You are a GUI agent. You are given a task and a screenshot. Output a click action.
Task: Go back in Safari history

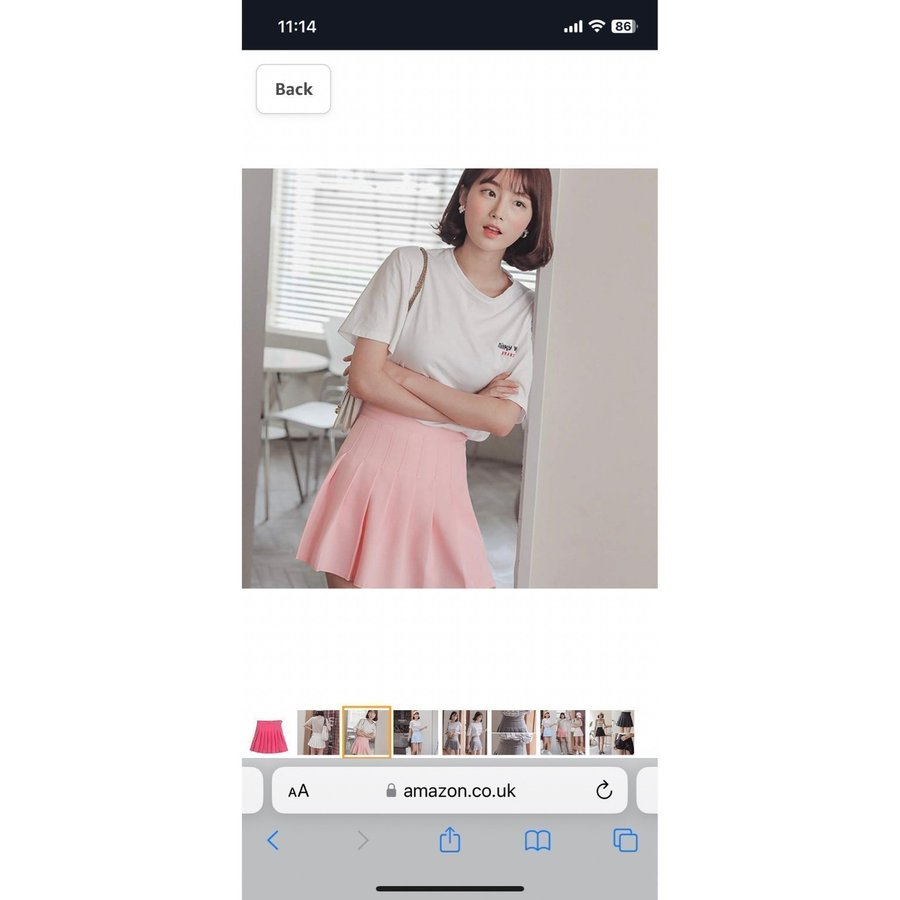click(x=273, y=841)
